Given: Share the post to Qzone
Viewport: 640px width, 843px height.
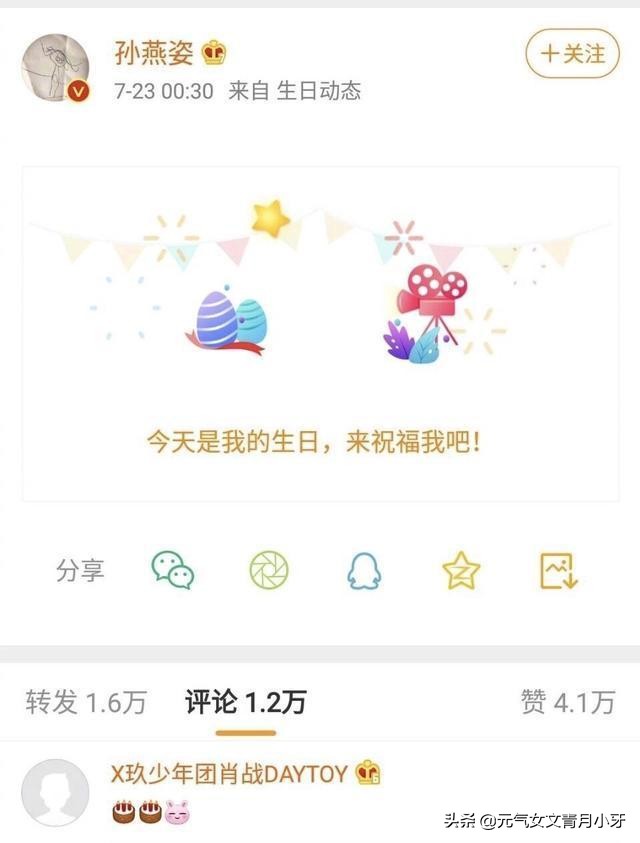Looking at the screenshot, I should [461, 570].
